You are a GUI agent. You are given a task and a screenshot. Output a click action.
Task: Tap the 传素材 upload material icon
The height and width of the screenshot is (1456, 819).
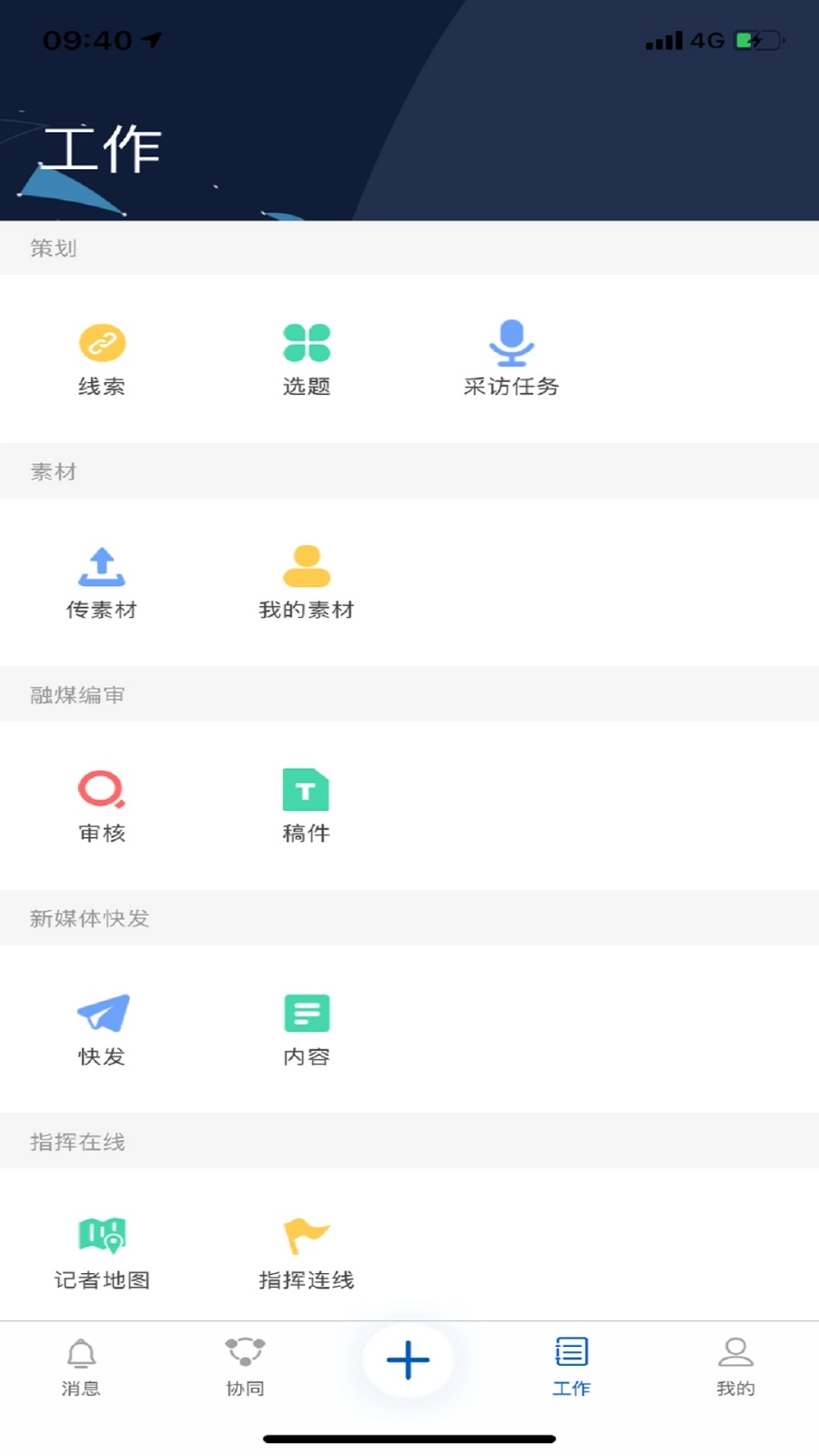pos(102,566)
